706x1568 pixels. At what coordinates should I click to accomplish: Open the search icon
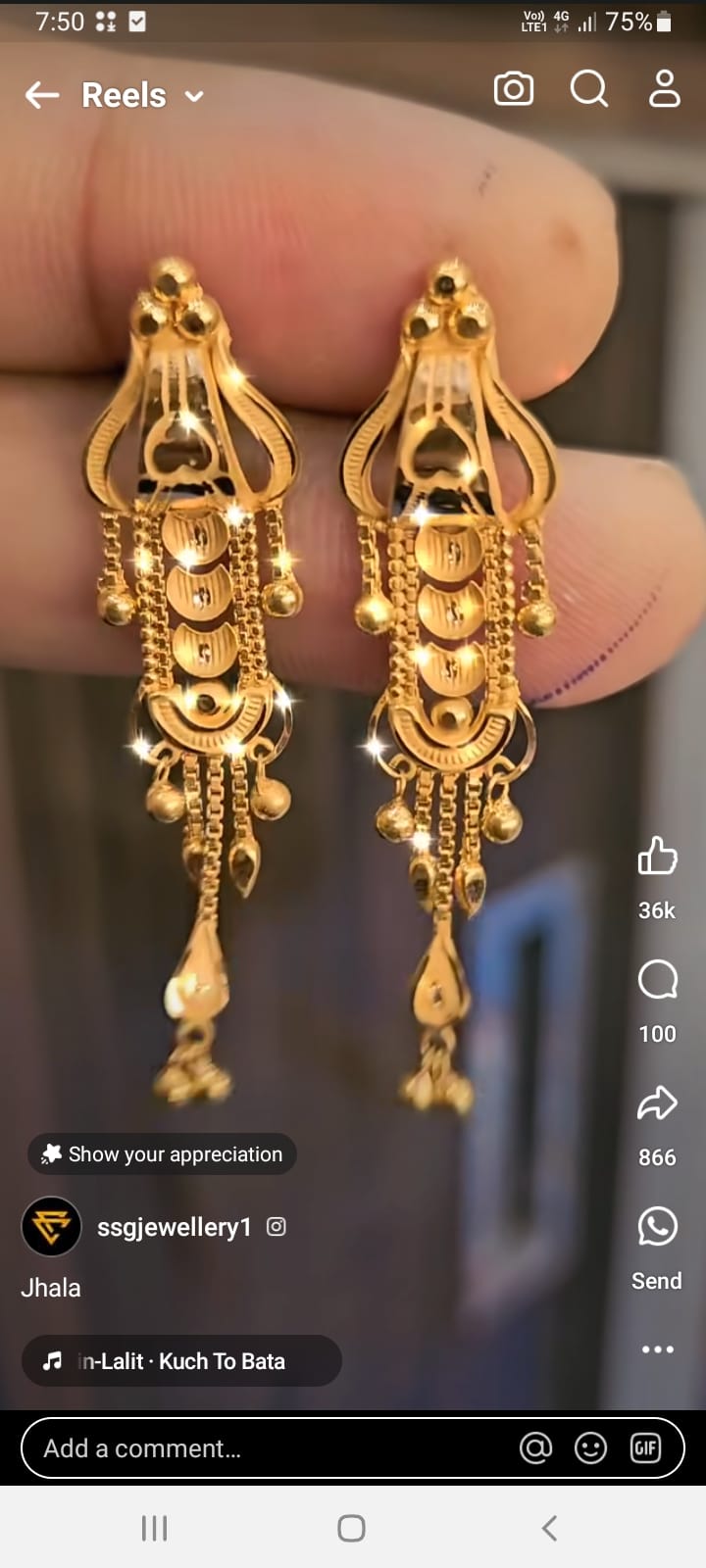(589, 89)
